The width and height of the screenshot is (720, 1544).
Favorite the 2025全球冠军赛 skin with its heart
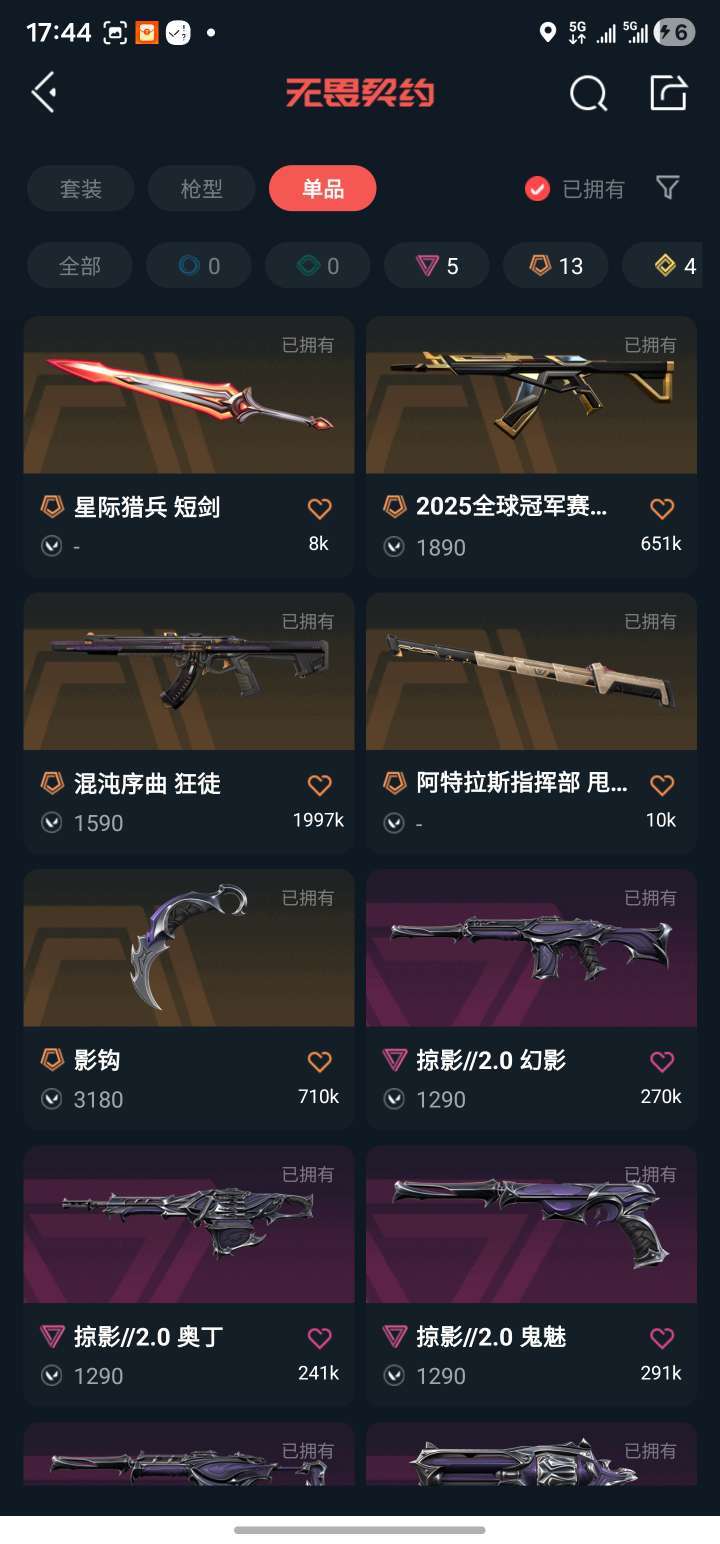pos(662,509)
